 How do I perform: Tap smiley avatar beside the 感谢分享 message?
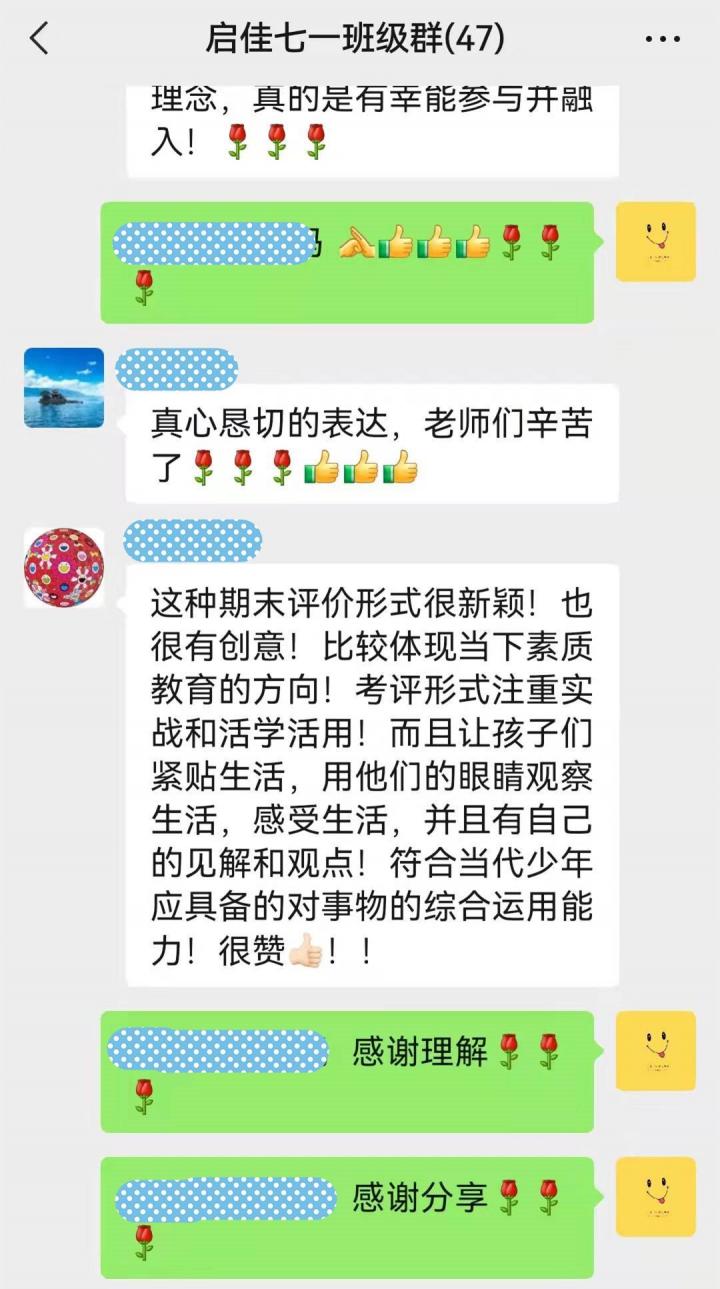(655, 1197)
